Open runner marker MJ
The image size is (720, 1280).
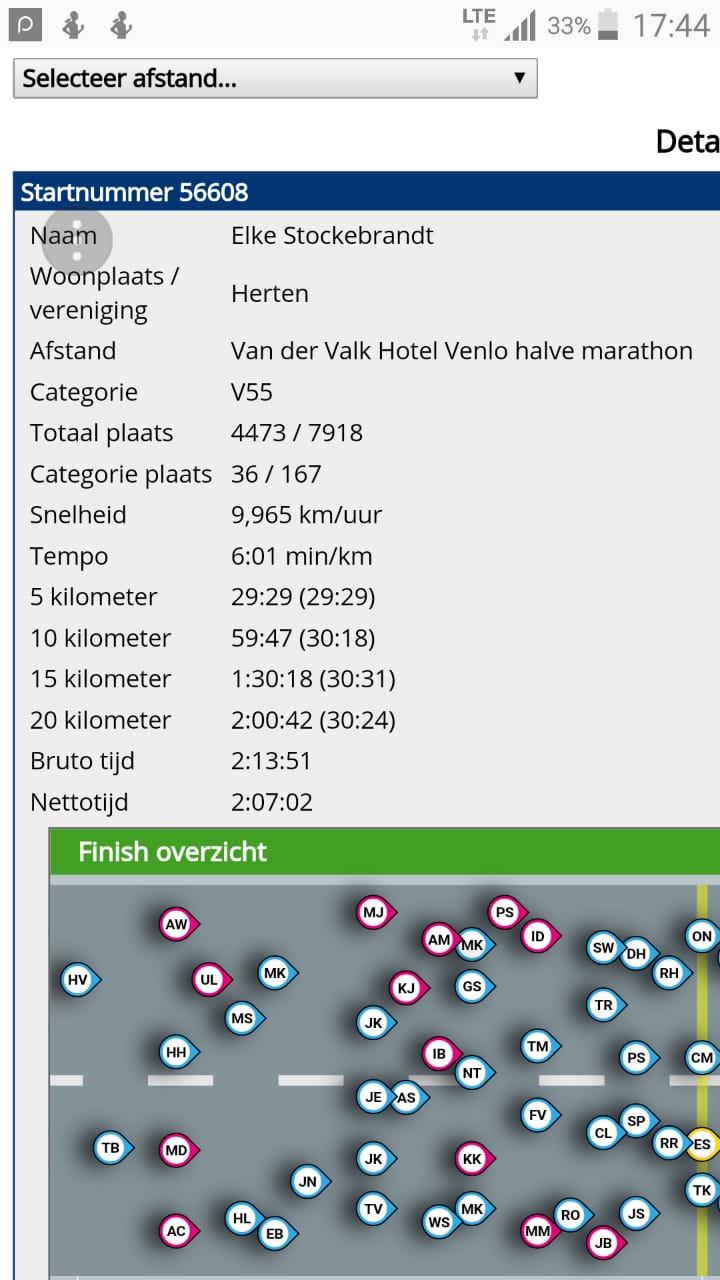tap(376, 912)
